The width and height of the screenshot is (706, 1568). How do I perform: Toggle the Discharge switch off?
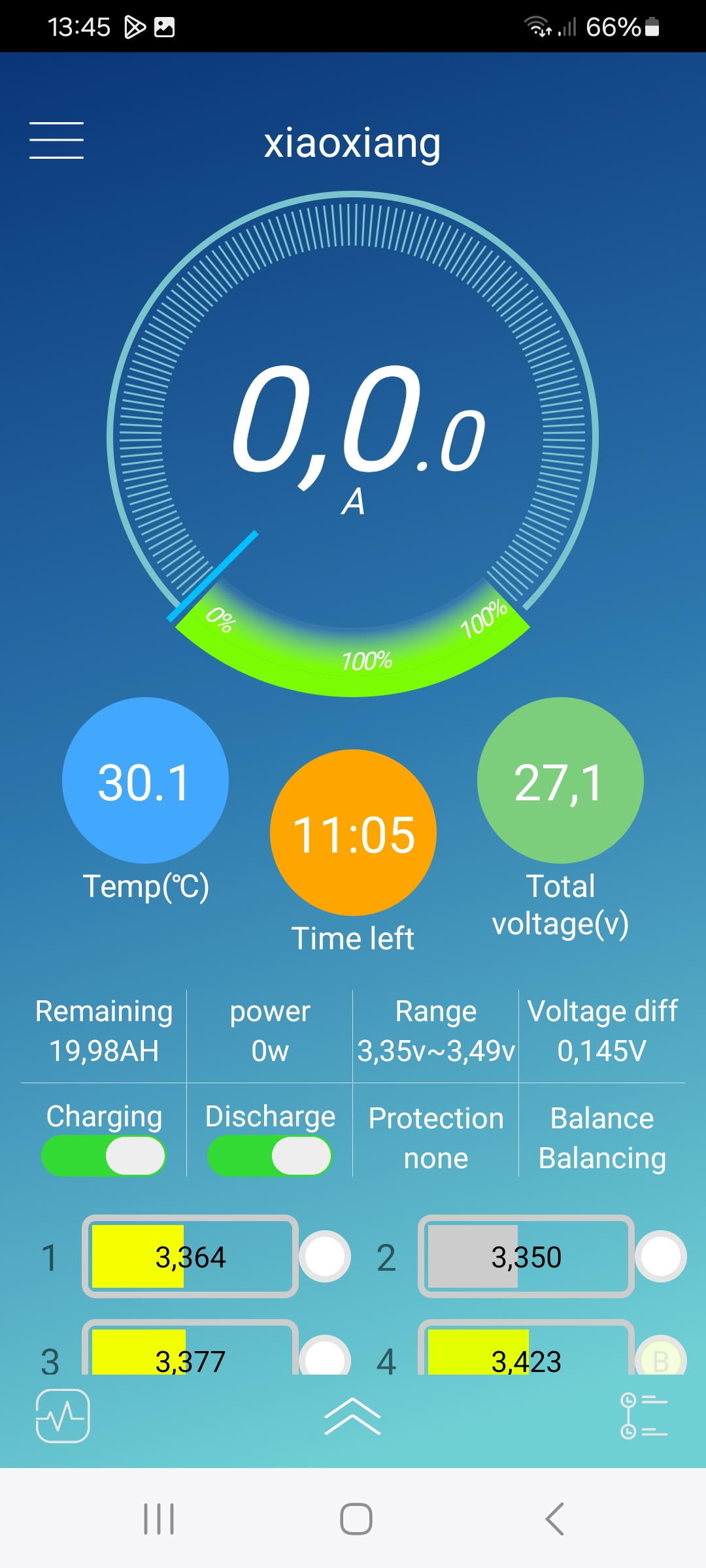click(269, 1155)
